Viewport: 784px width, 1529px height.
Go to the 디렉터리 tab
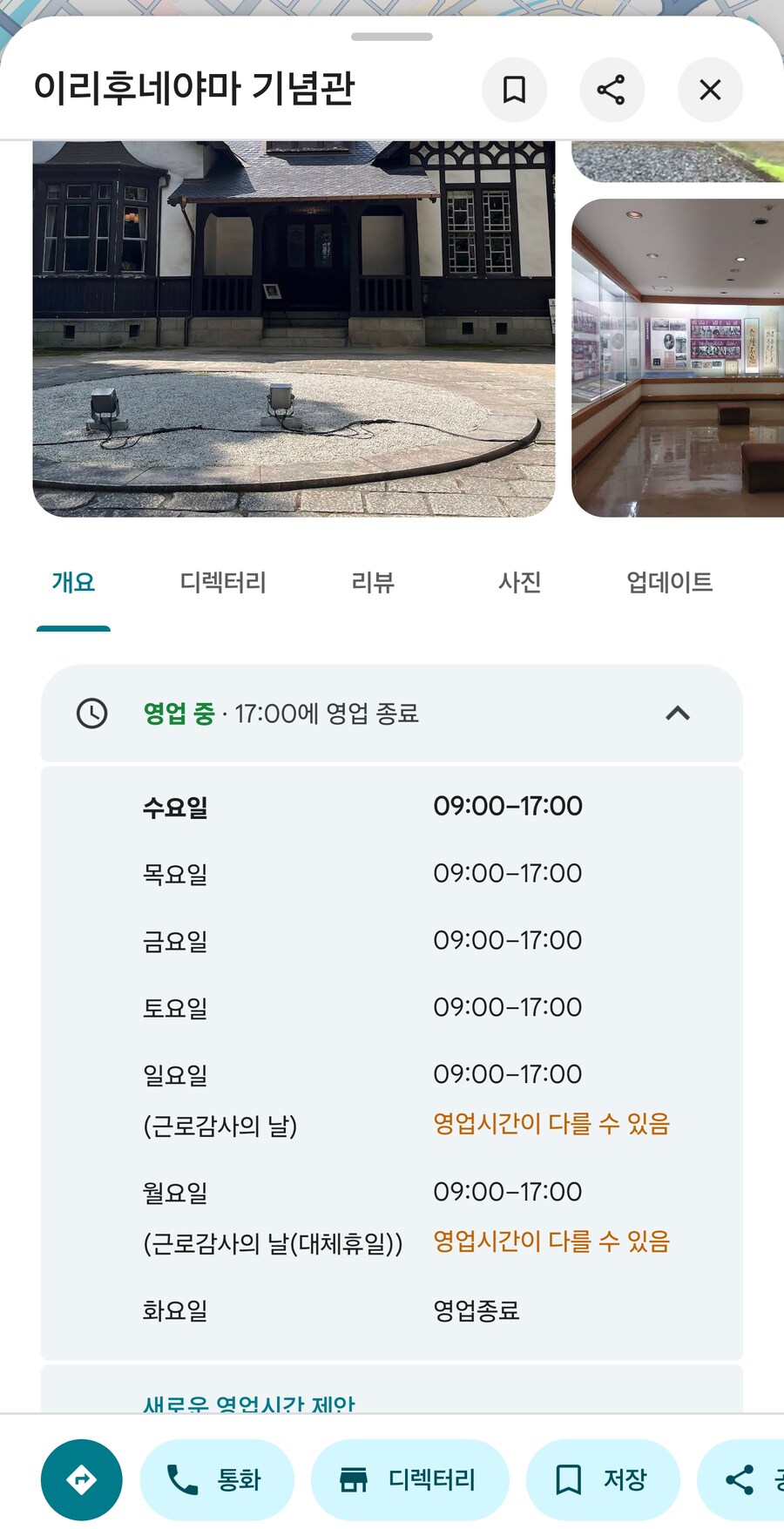pos(223,583)
